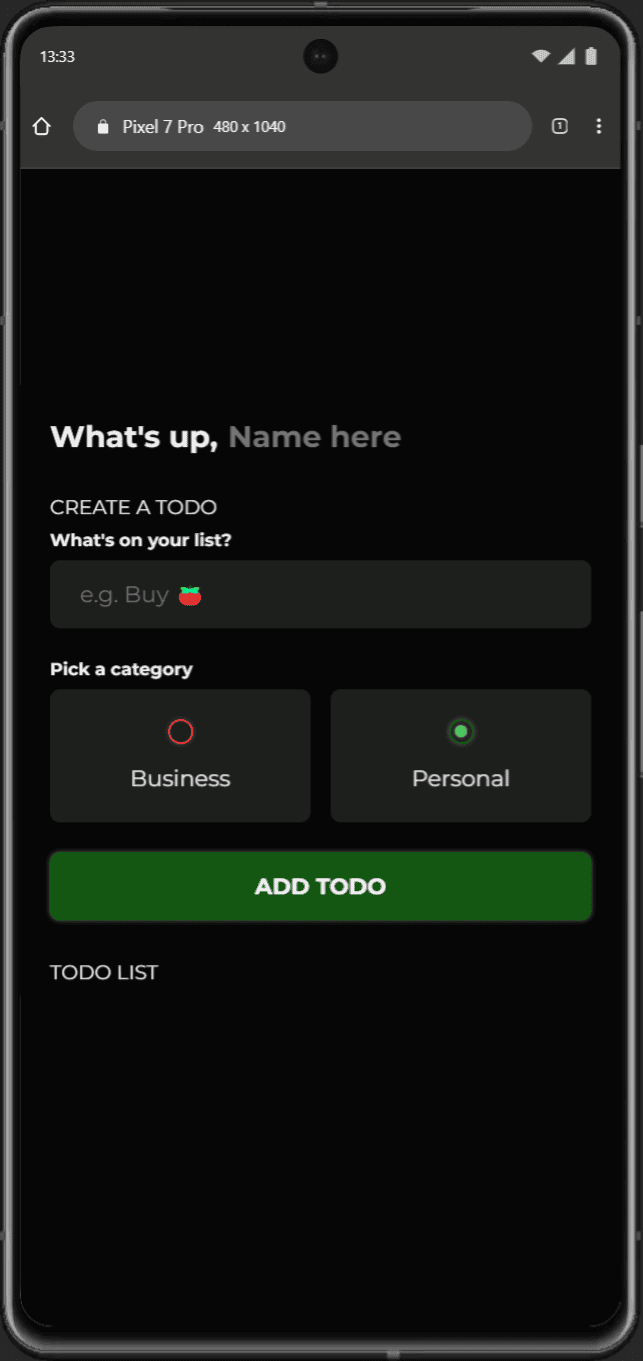This screenshot has height=1361, width=643.
Task: Open the tab switcher
Action: click(x=560, y=126)
